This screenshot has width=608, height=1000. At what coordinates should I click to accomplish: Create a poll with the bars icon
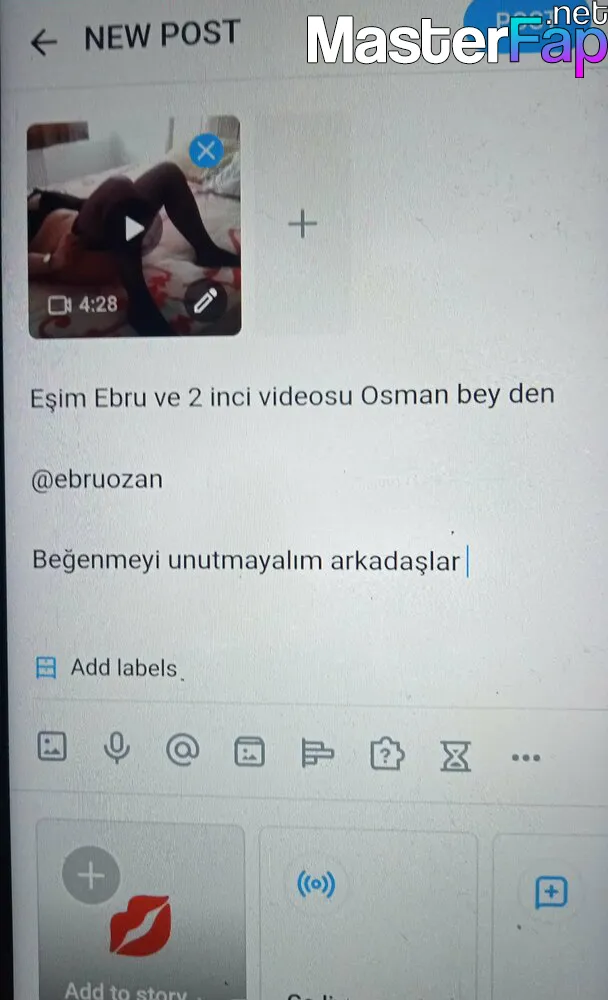tap(317, 753)
